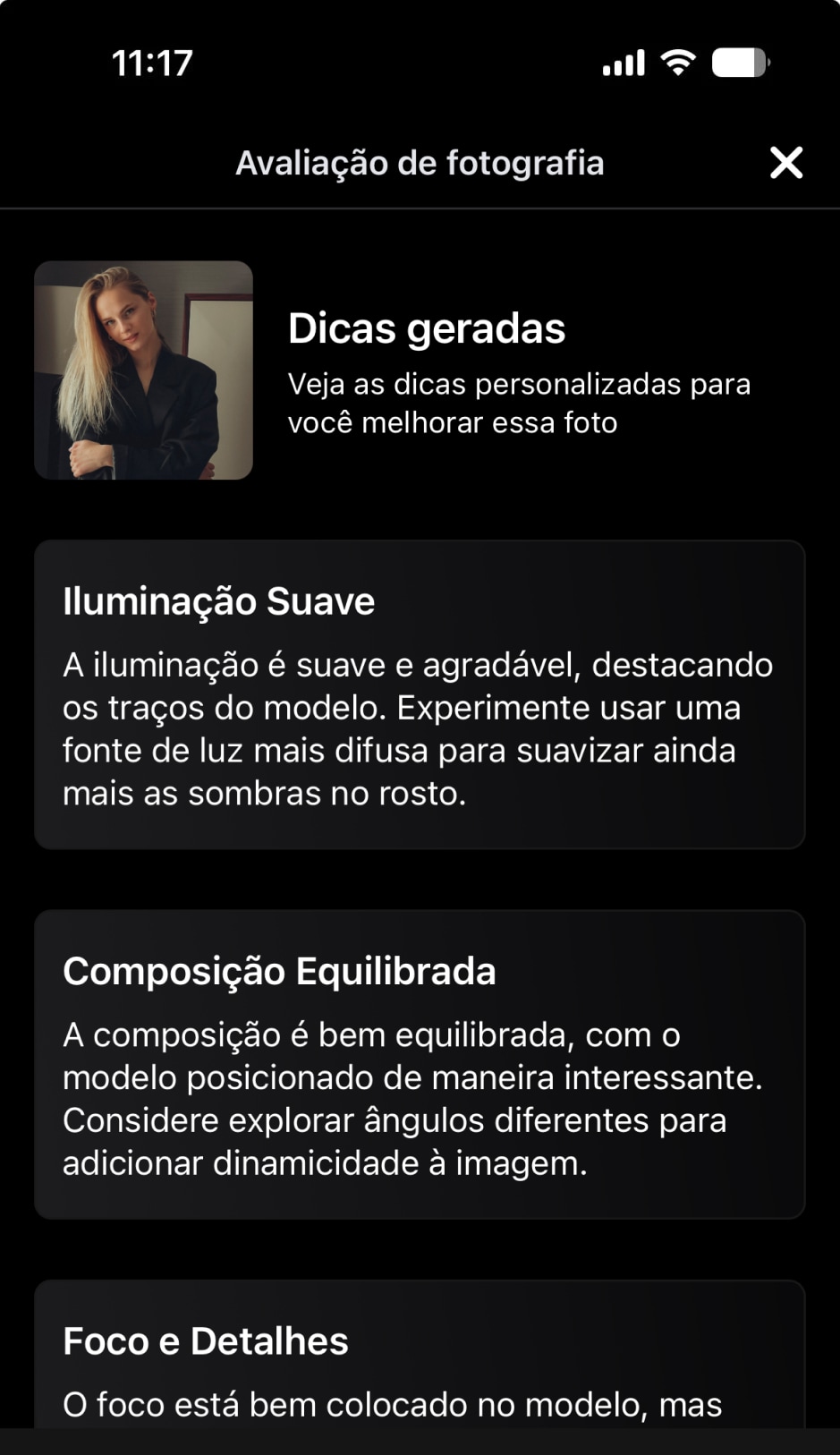This screenshot has height=1455, width=840.
Task: Close the Avaliação de fotografia screen
Action: [786, 163]
